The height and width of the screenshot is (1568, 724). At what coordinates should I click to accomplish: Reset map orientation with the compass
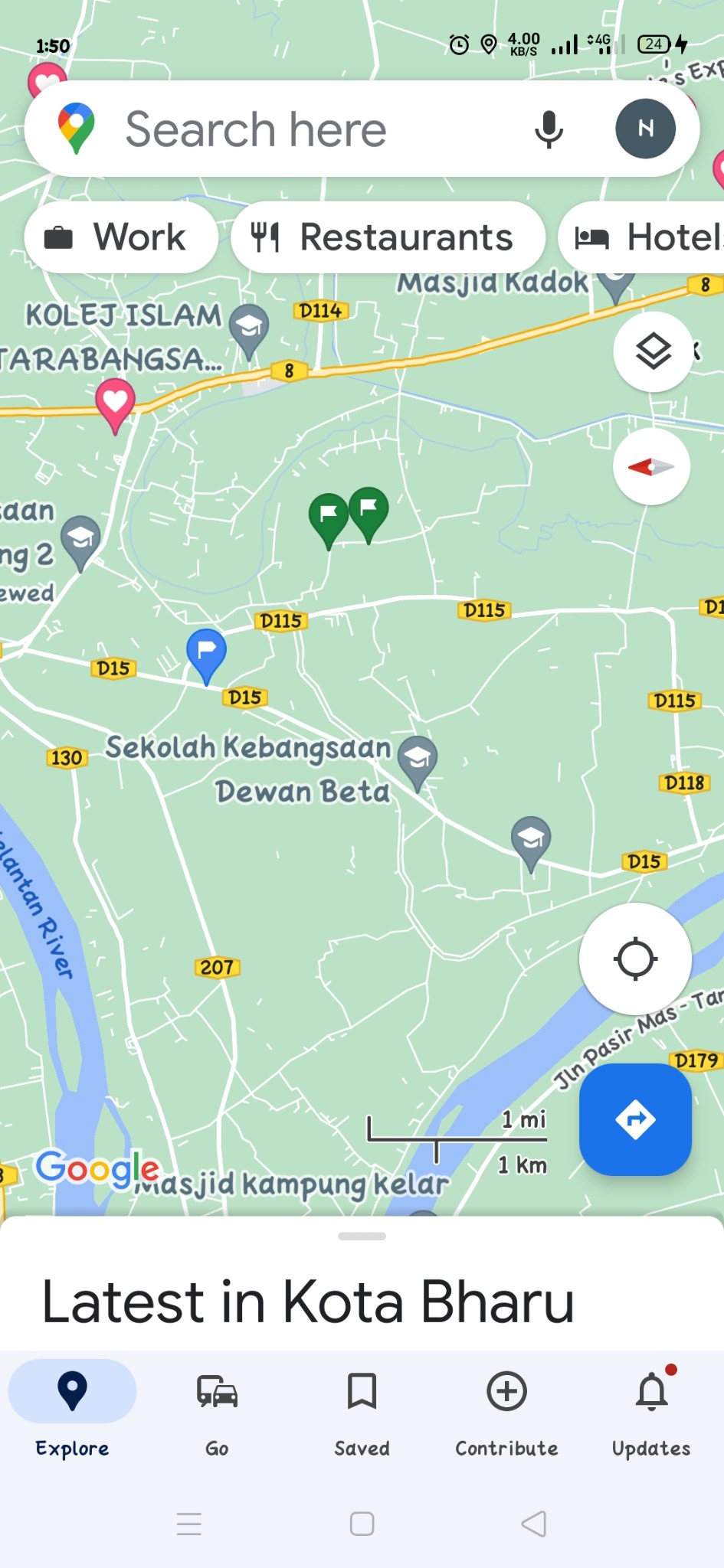[651, 466]
